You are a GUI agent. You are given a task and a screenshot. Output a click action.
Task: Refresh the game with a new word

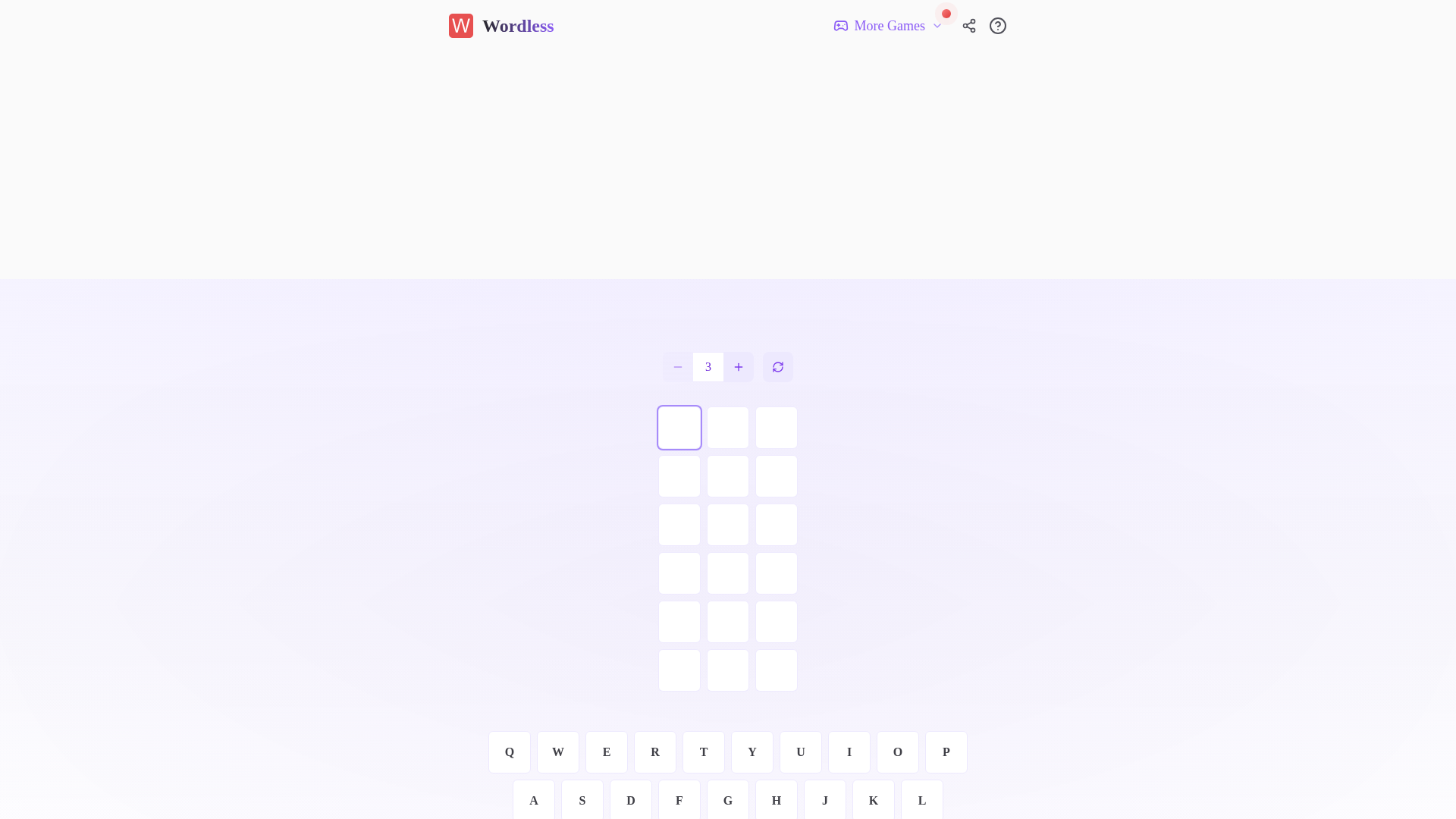pos(778,367)
